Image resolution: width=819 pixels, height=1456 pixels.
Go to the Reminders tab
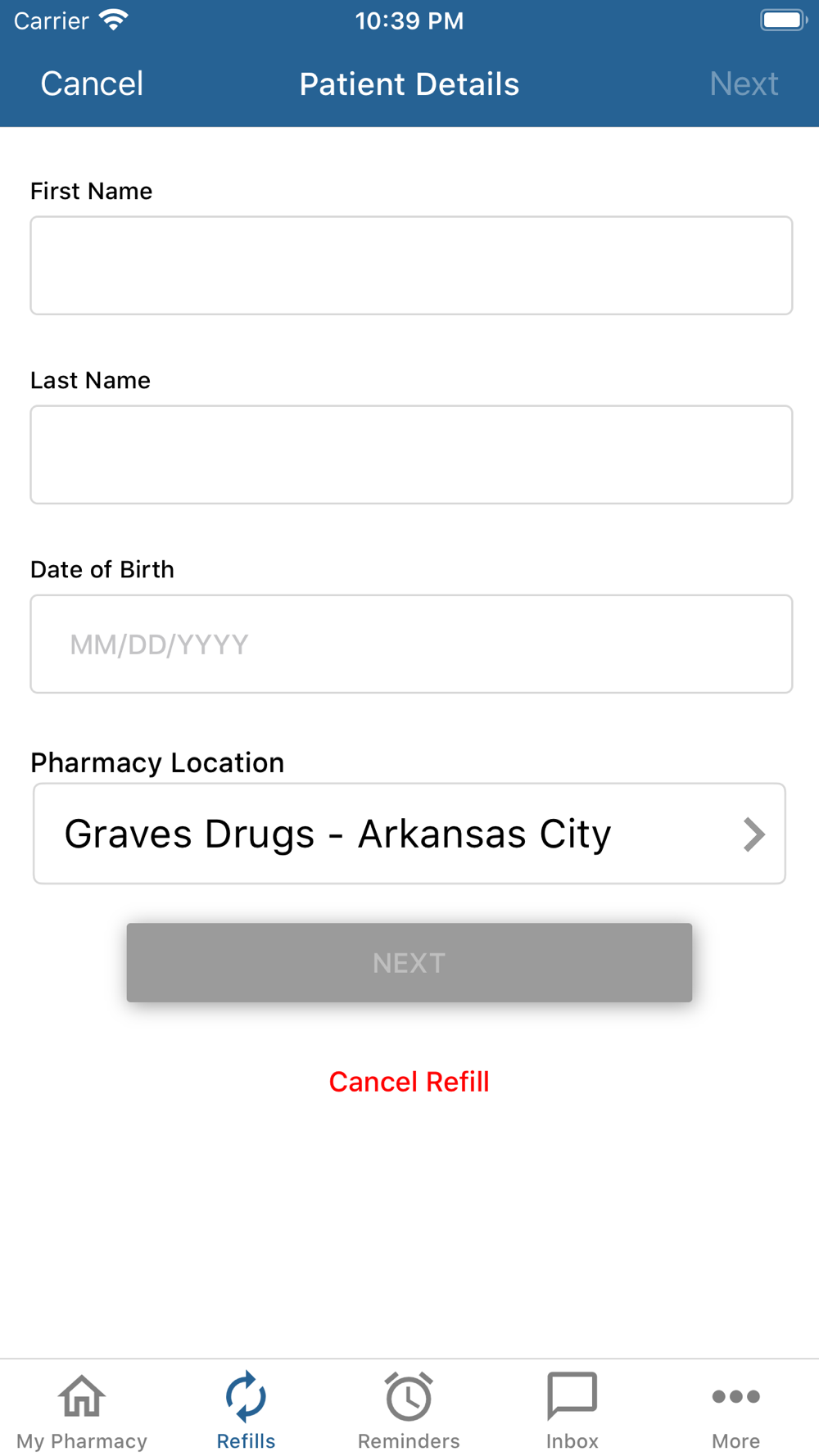(409, 1410)
